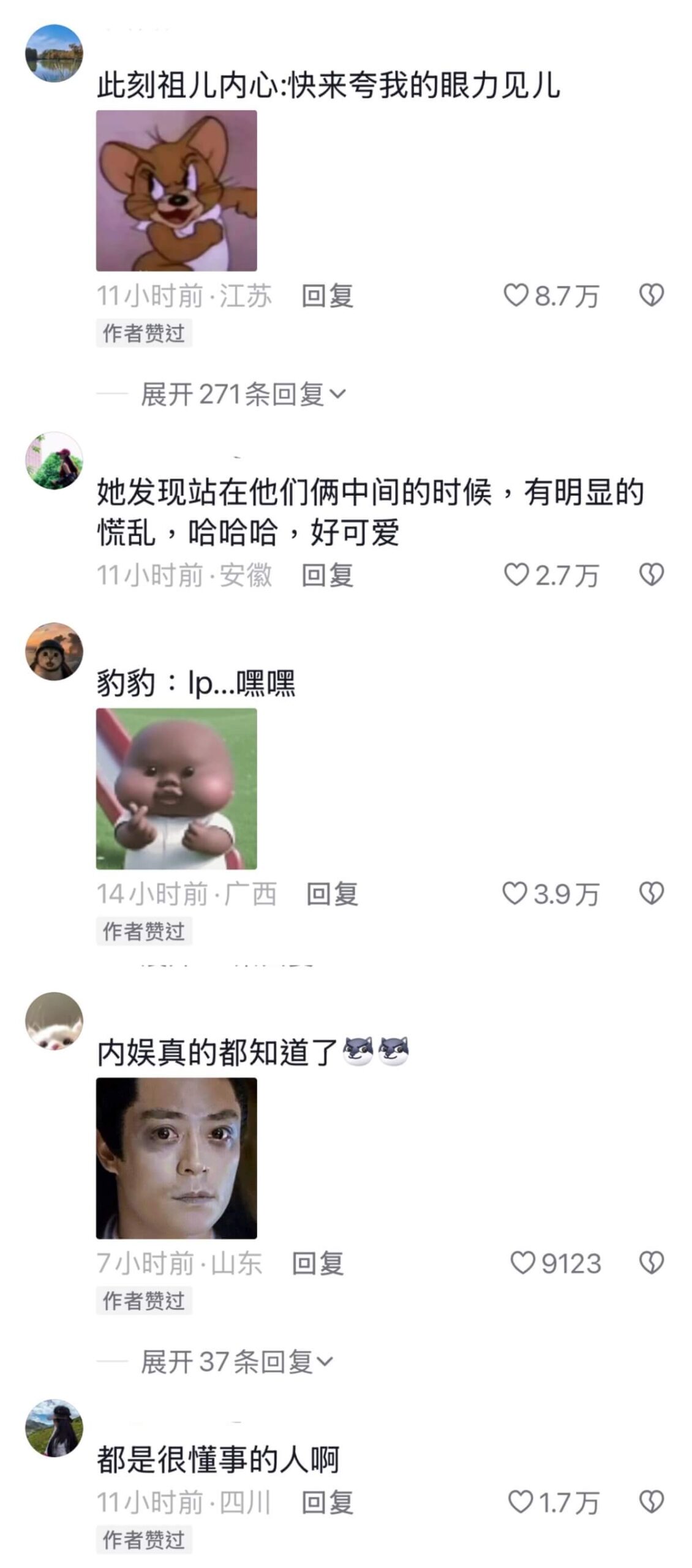Open the Tom and Jerry meme image
This screenshot has height=1568, width=692.
[176, 190]
